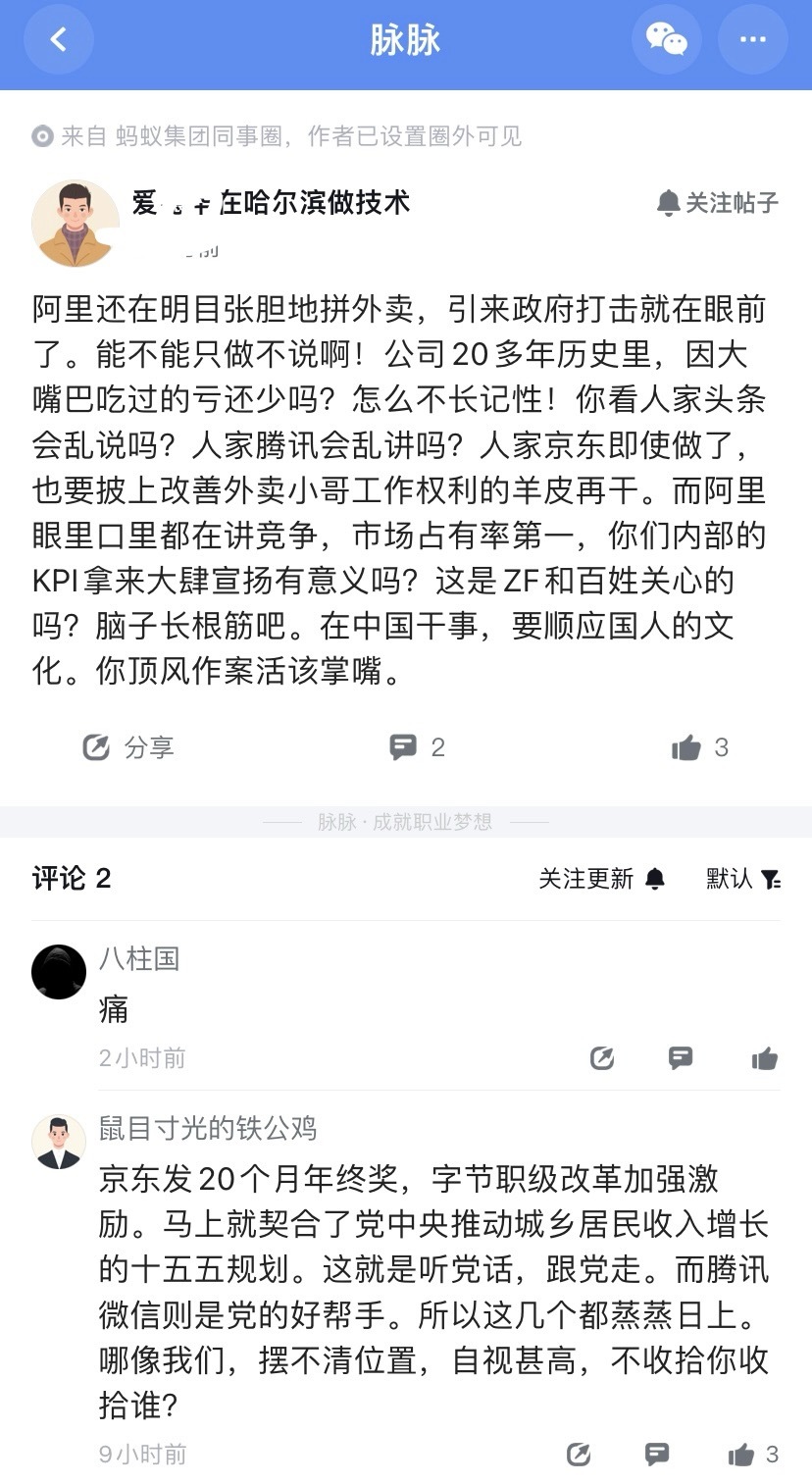Enable 关注更新 updates in the comments section
Viewport: 812px width, 1483px height.
(x=592, y=879)
